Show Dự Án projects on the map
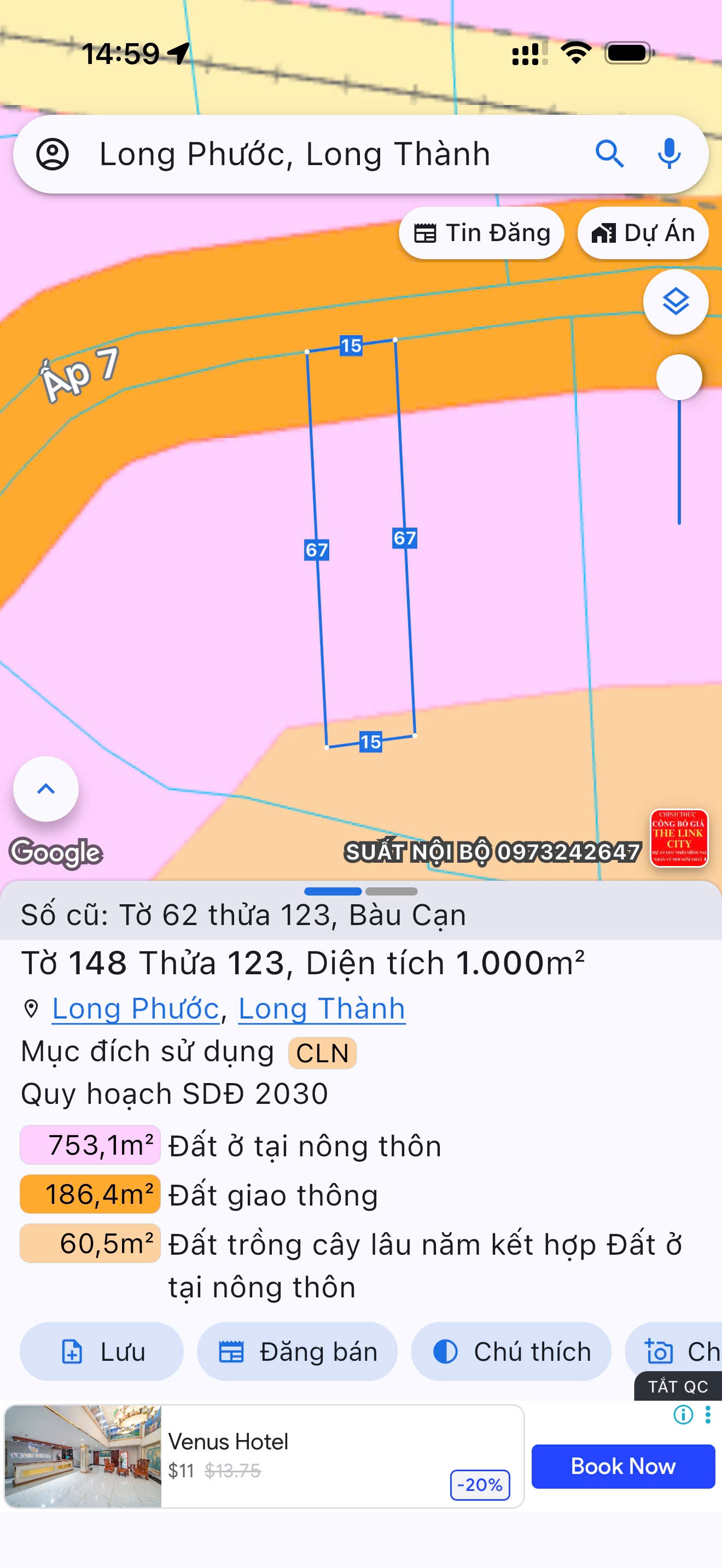The height and width of the screenshot is (1568, 722). click(643, 233)
